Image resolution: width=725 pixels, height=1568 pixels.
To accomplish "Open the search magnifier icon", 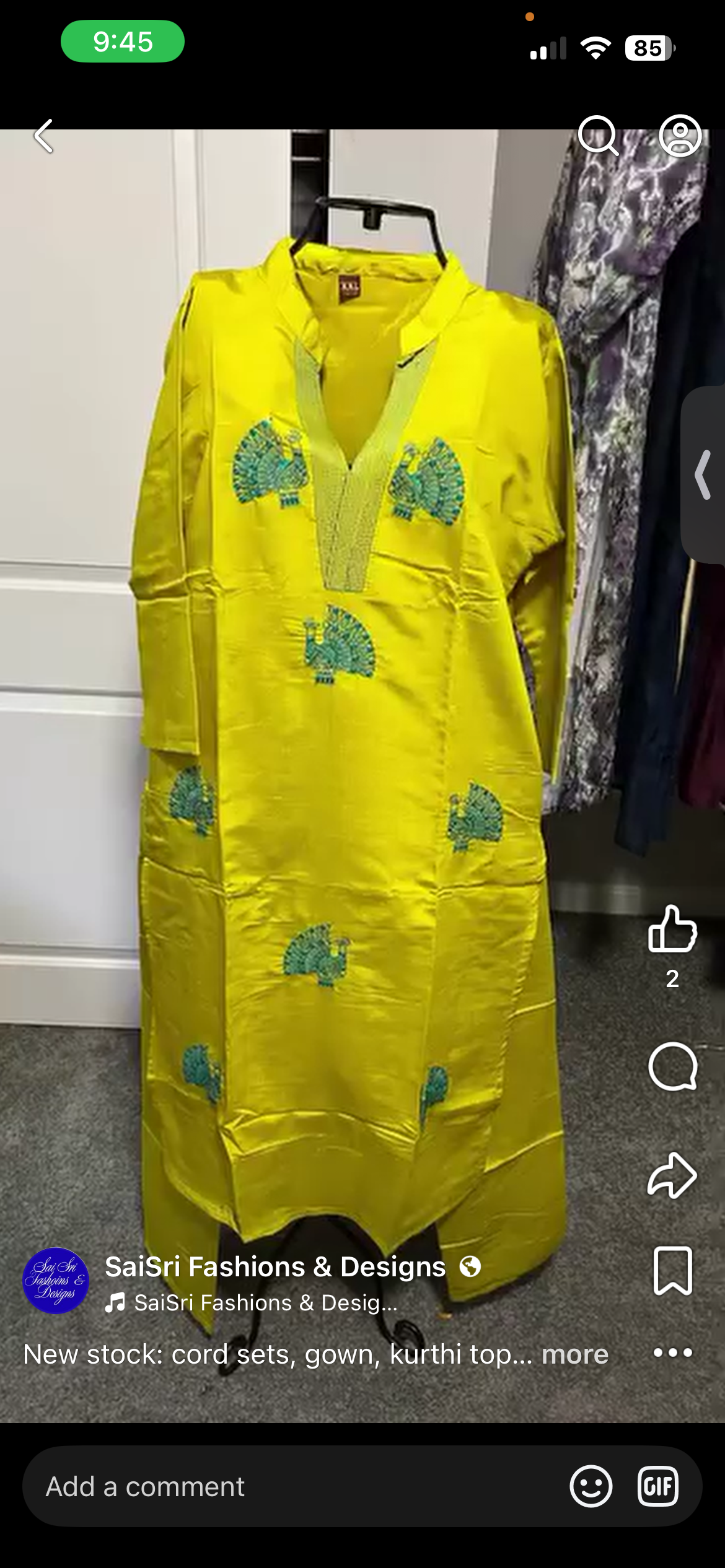I will pos(598,135).
